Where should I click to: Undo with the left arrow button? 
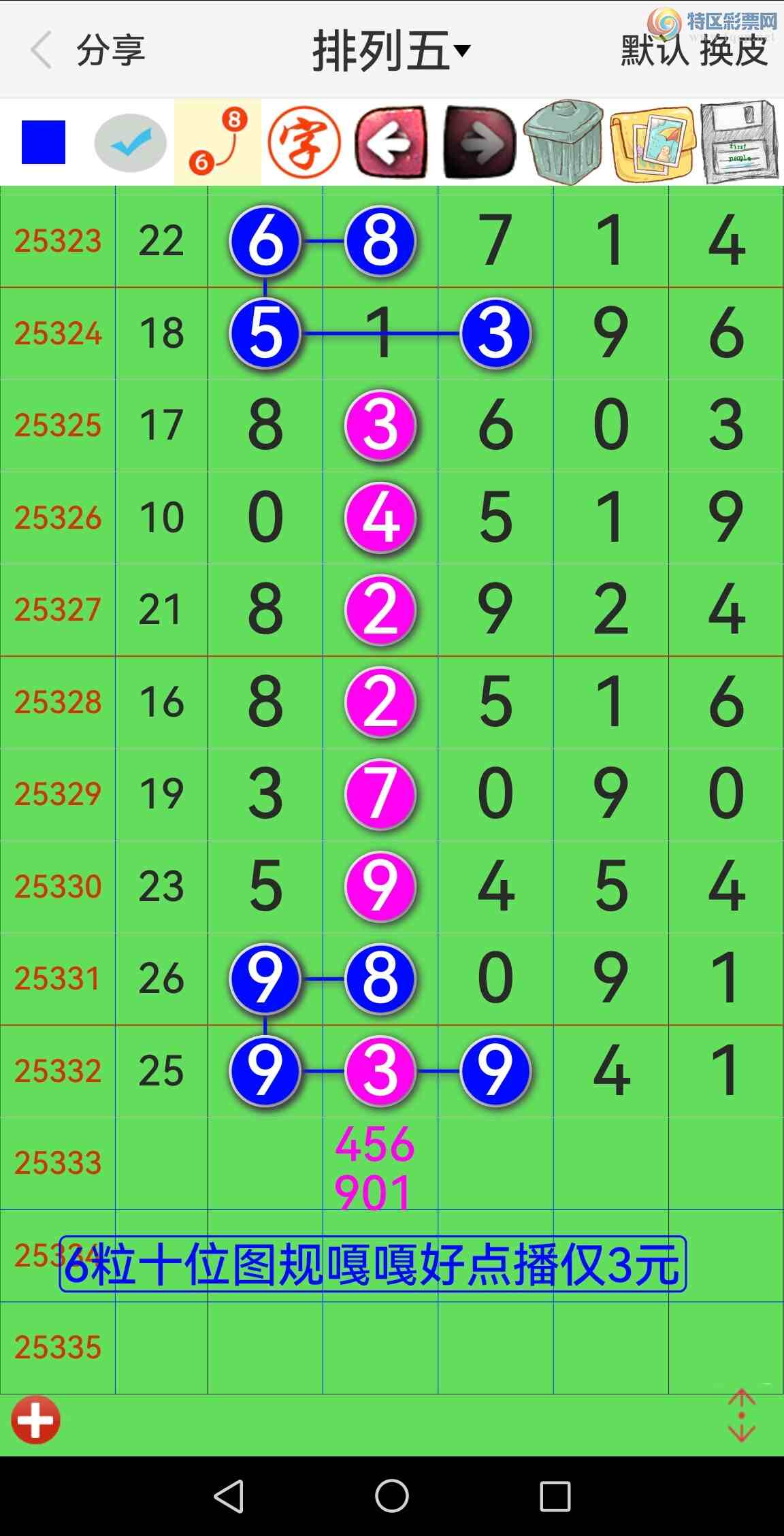coord(391,142)
